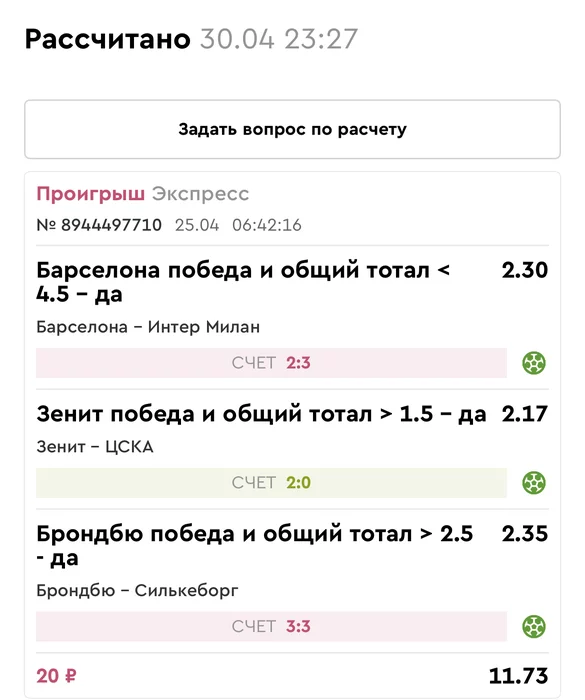This screenshot has width=585, height=700.
Task: Open the Барселона – Интер Милан bet row
Action: (292, 317)
